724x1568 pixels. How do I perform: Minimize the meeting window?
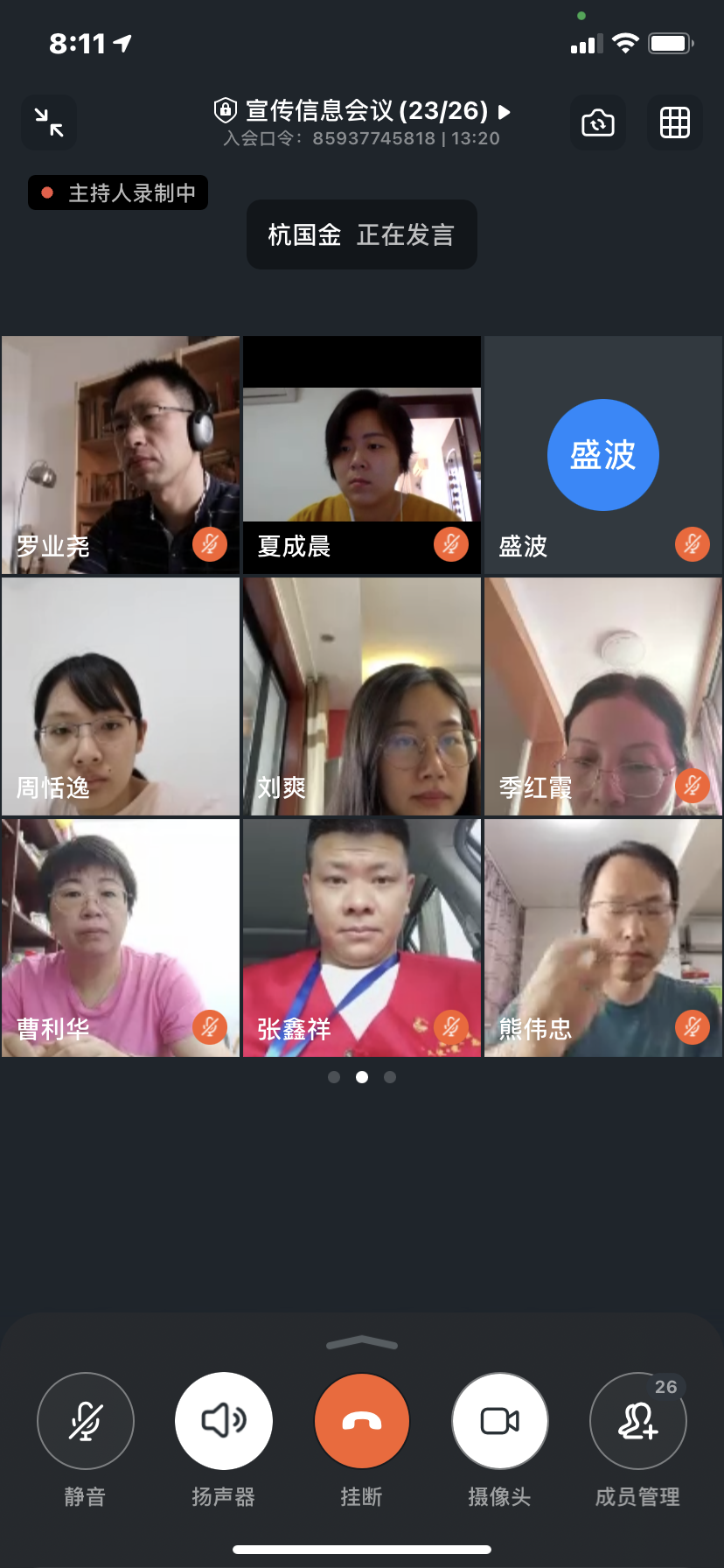49,122
